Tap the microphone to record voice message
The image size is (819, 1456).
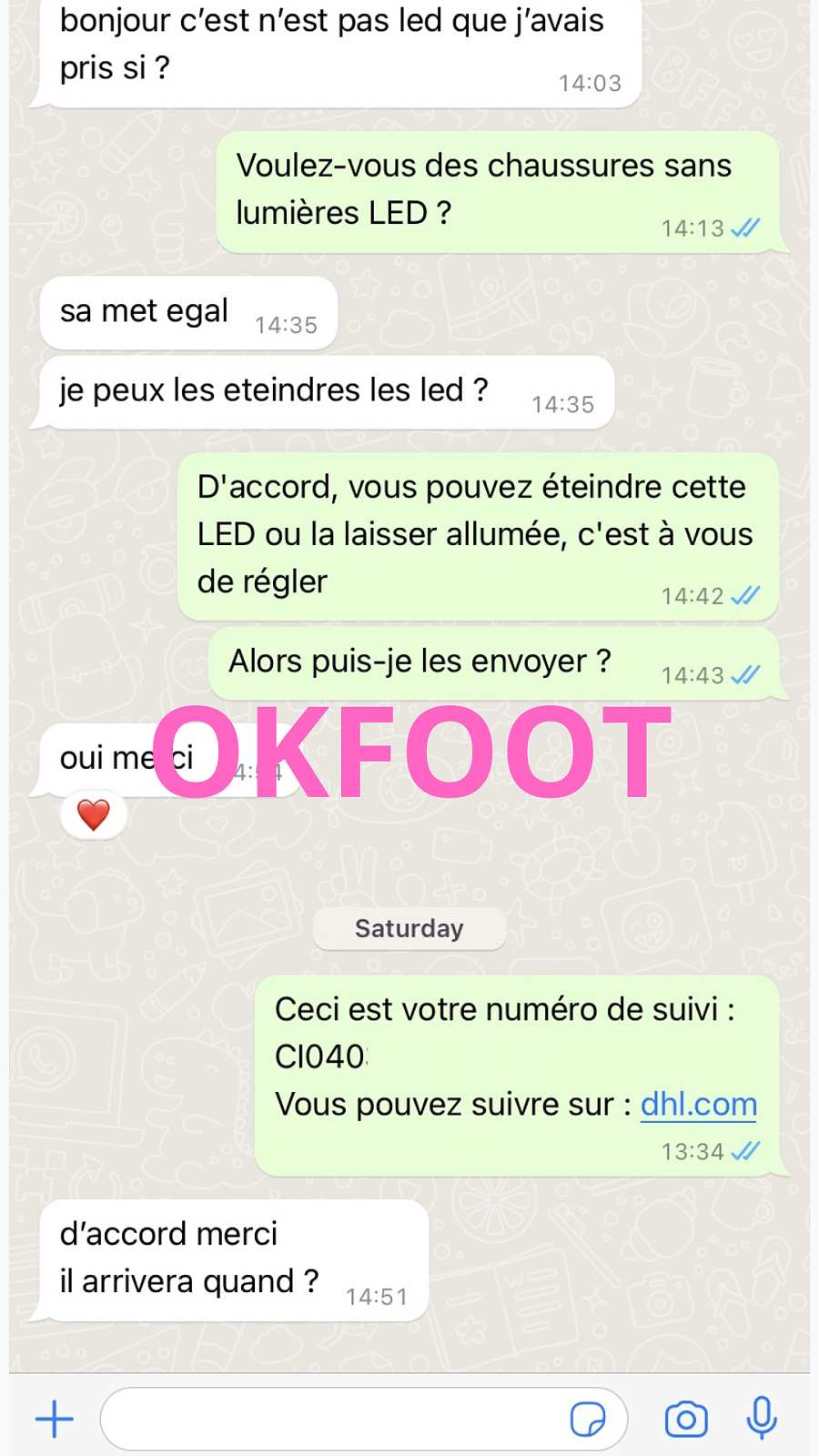(x=762, y=1417)
